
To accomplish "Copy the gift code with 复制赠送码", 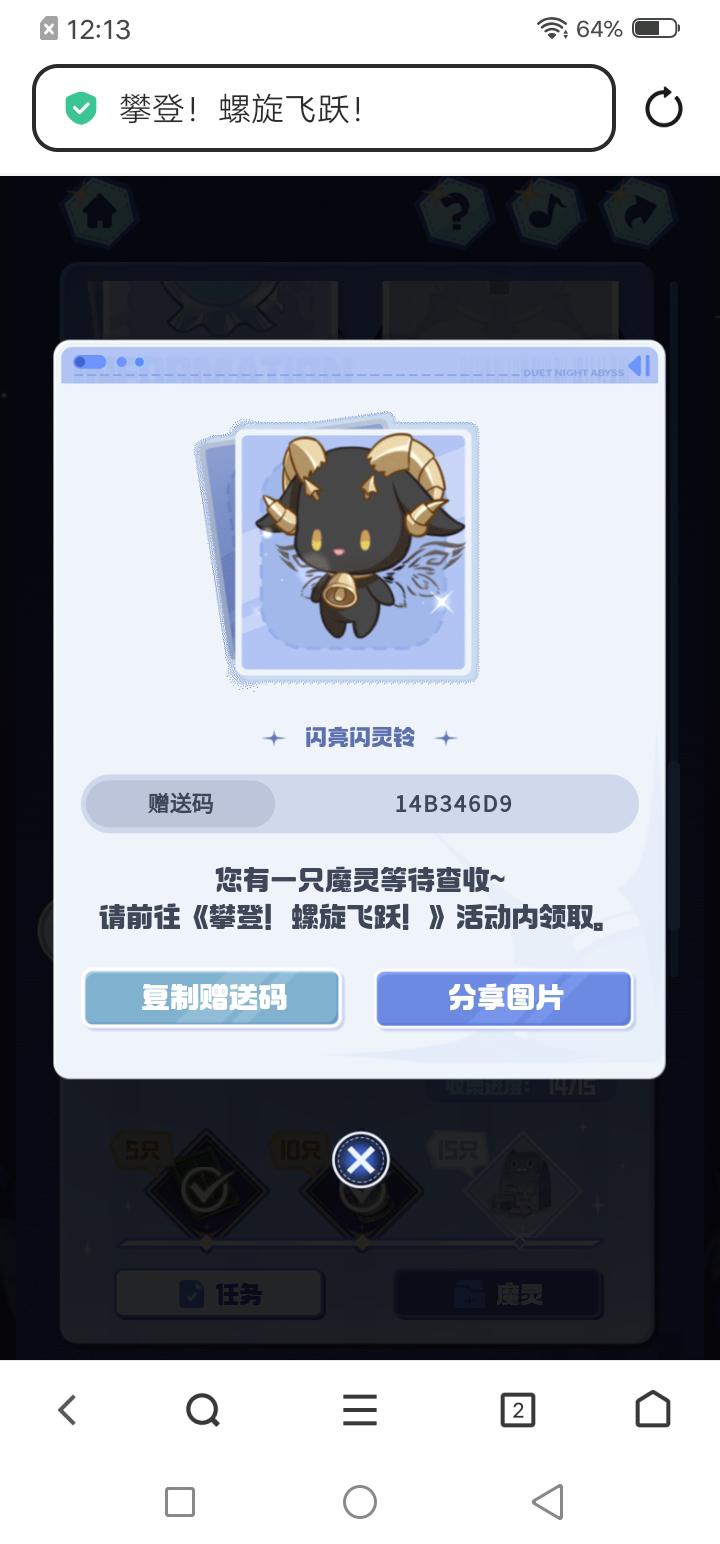I will [212, 998].
